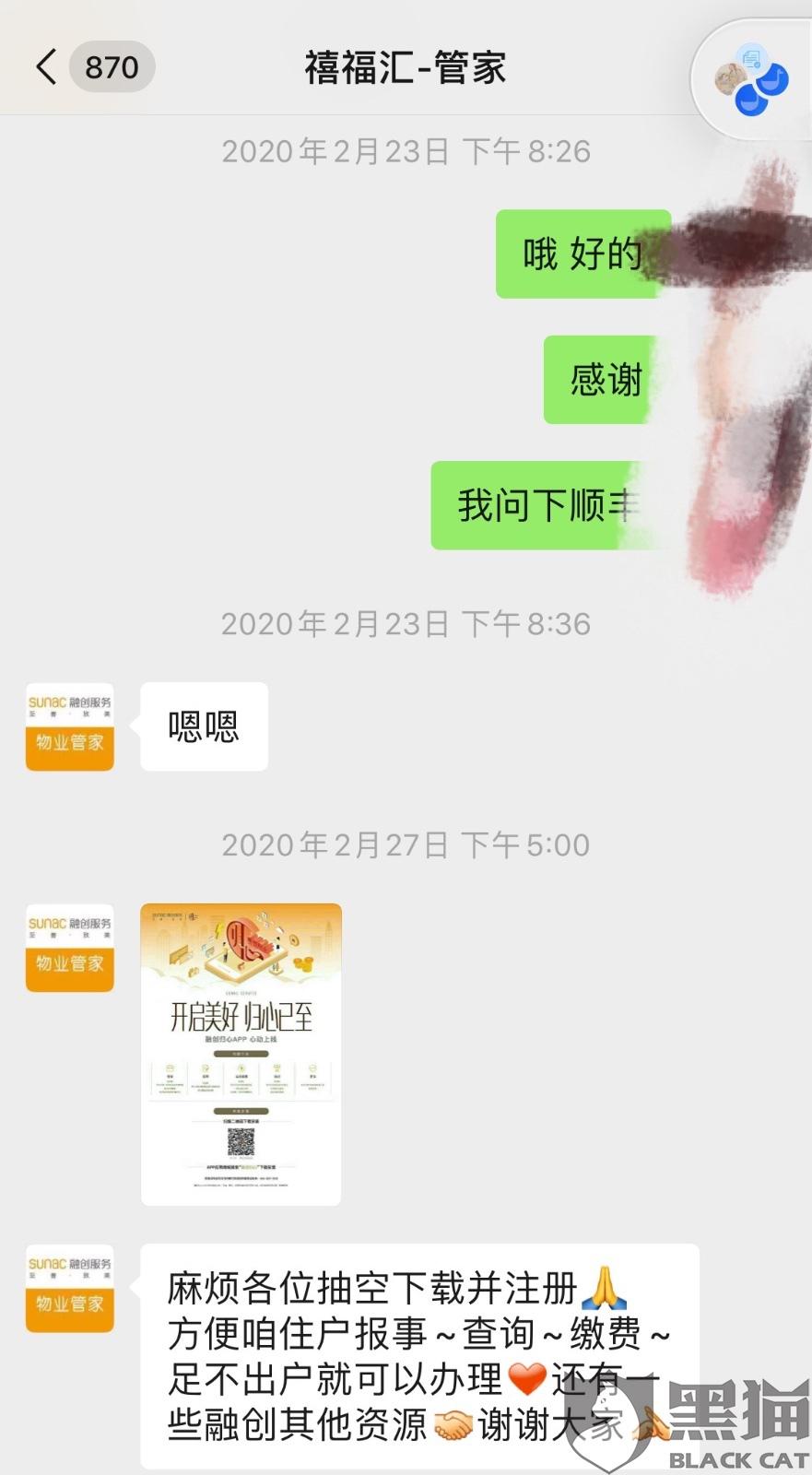Viewport: 812px width, 1475px height.
Task: Tap the 物业管家 avatar beside 嗯嗯
Action: point(70,726)
